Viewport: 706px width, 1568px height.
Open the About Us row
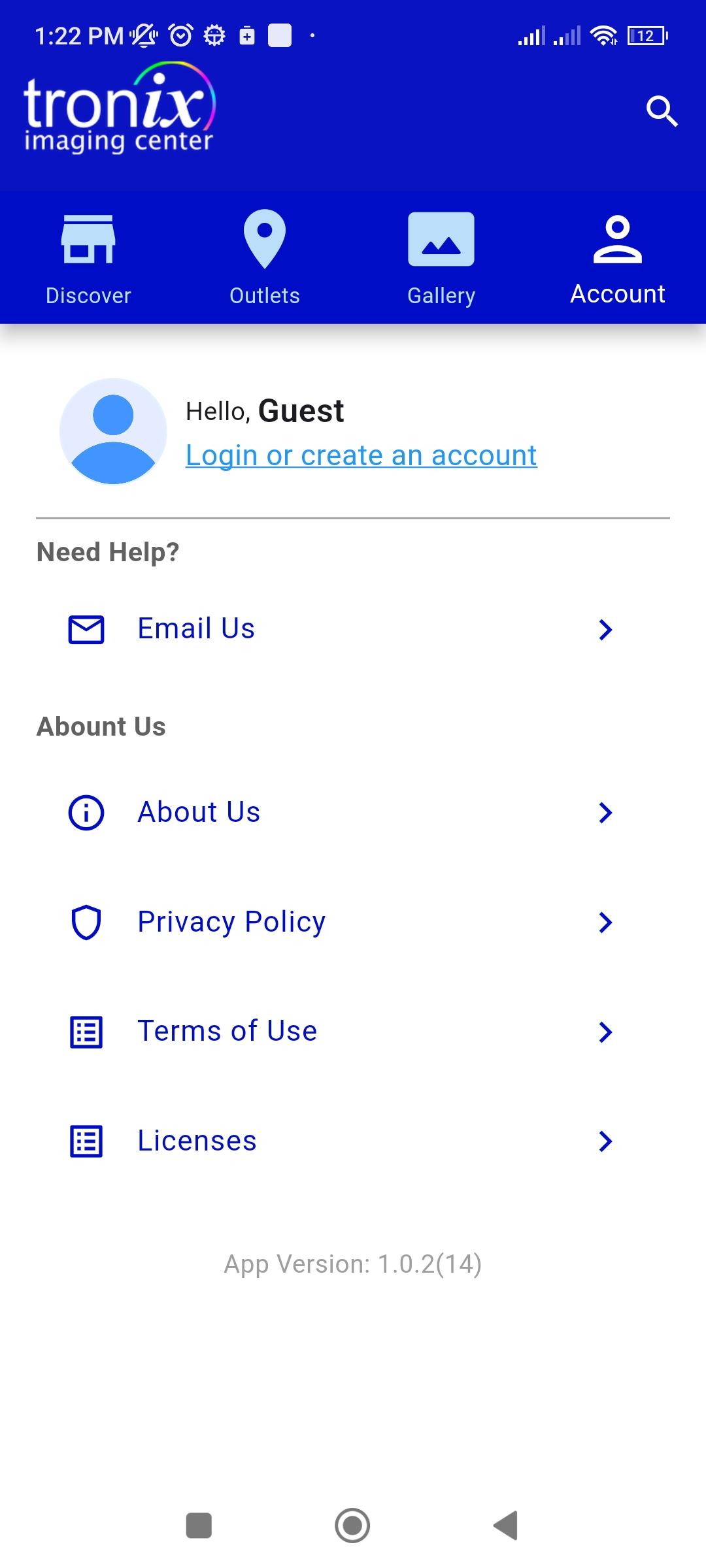coord(340,813)
